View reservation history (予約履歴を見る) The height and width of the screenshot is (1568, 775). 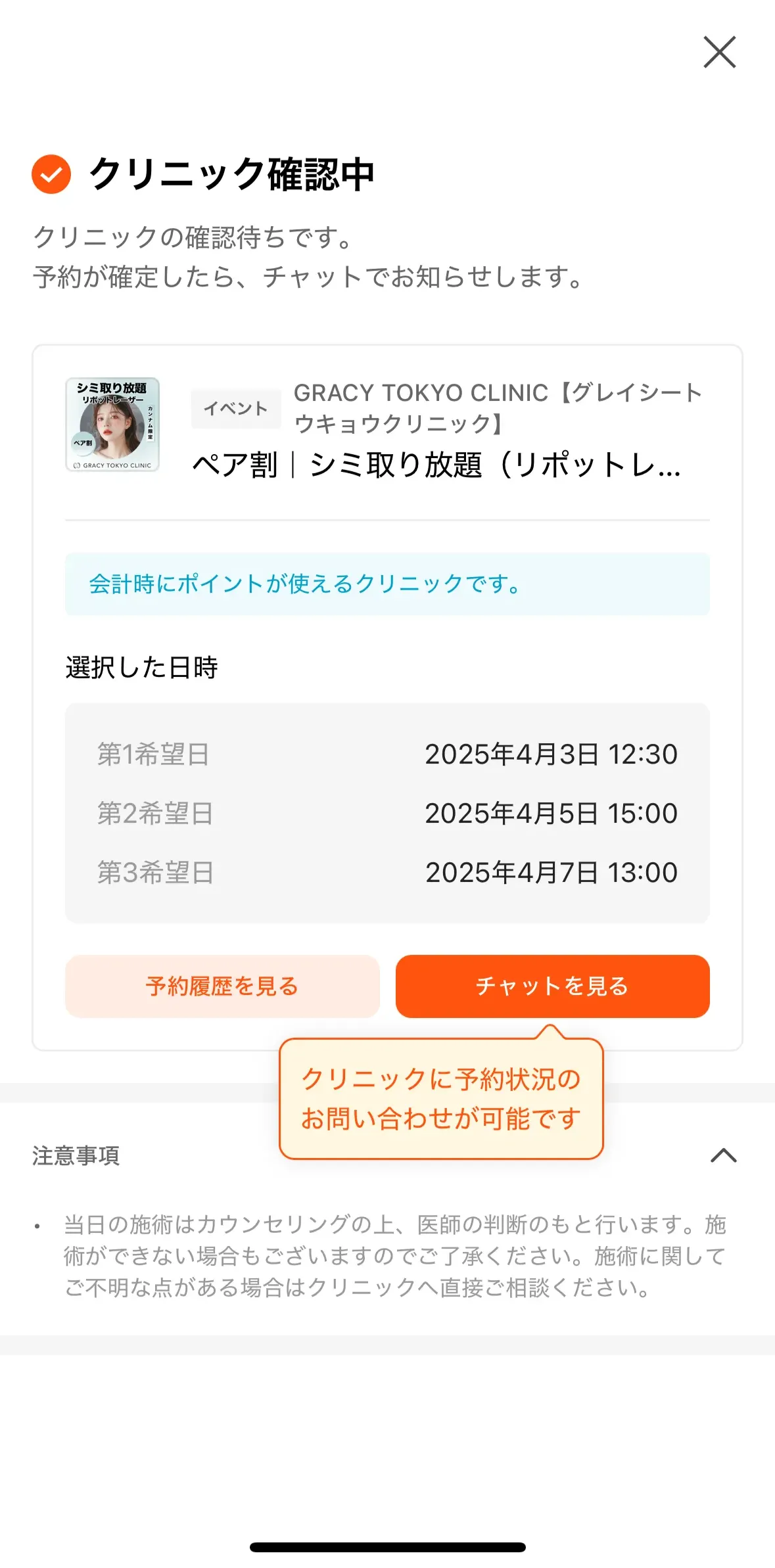(222, 986)
